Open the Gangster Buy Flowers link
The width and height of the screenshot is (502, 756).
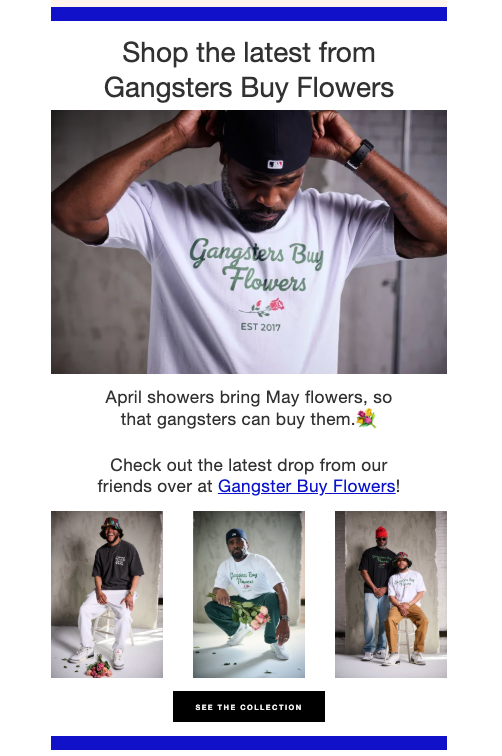pyautogui.click(x=307, y=486)
